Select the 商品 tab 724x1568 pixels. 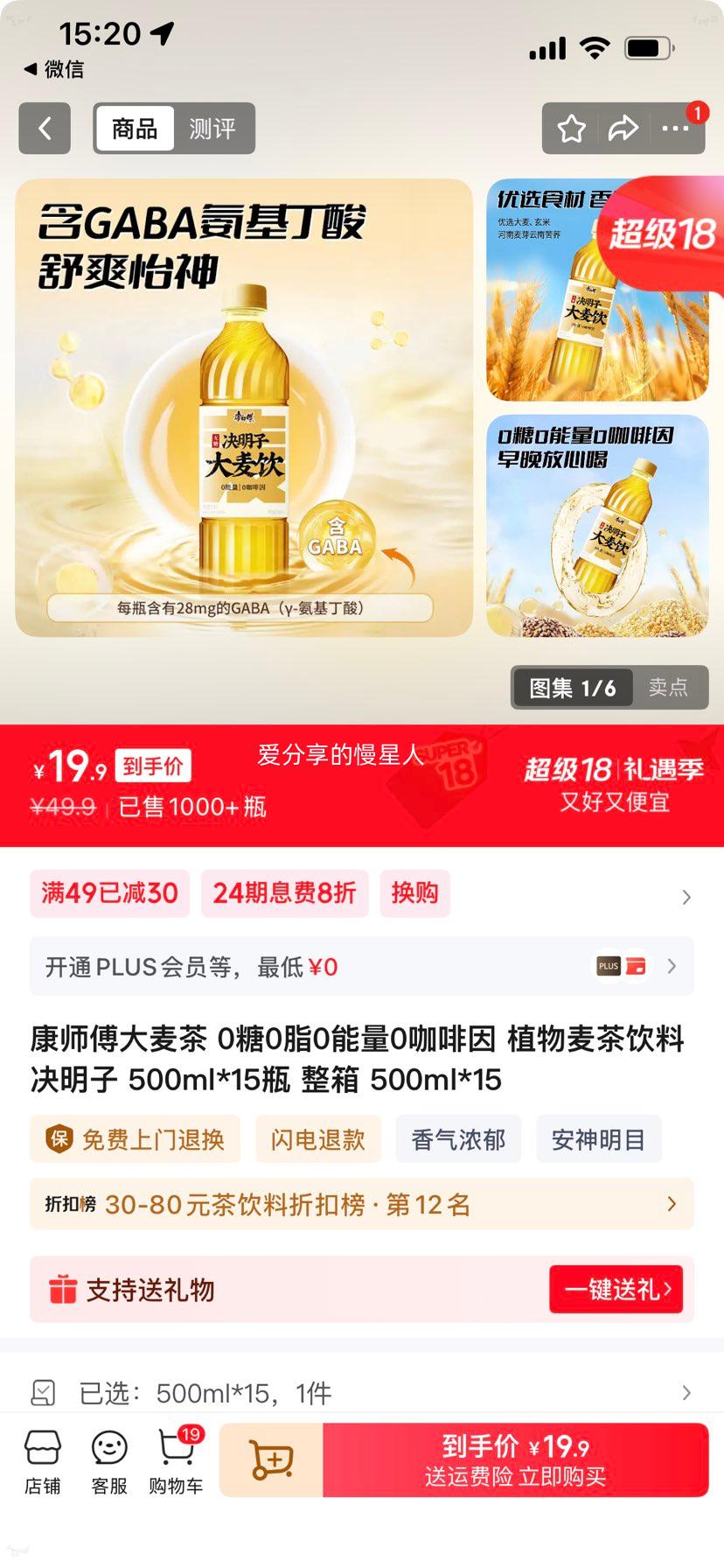pyautogui.click(x=134, y=128)
